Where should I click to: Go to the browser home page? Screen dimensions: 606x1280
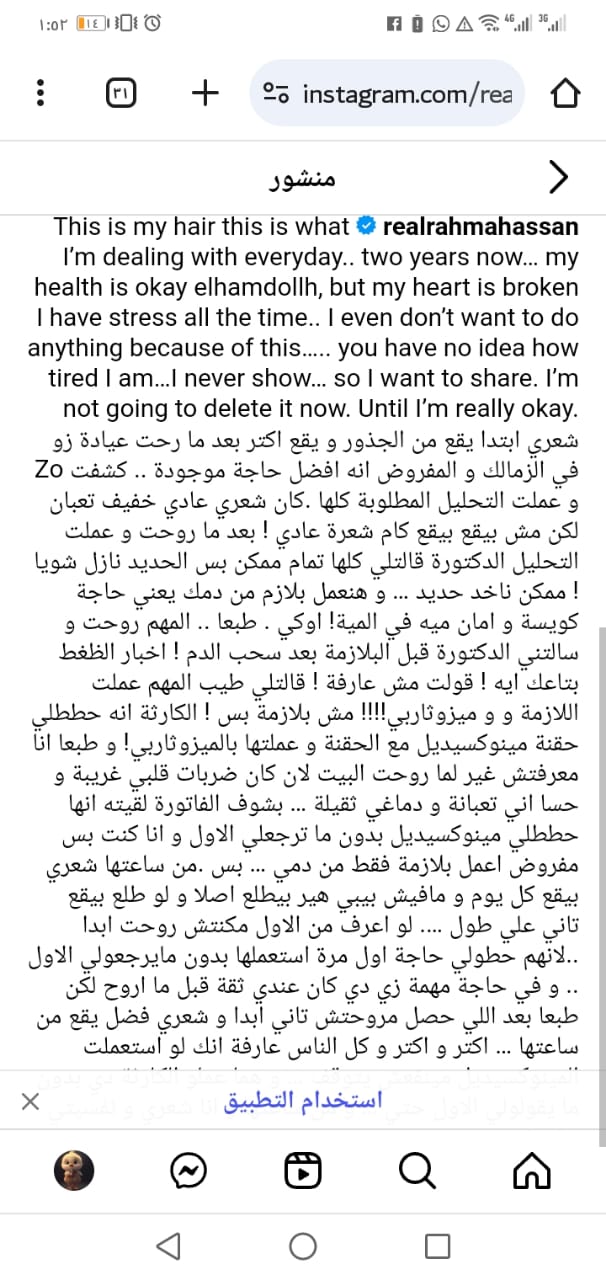[x=565, y=93]
